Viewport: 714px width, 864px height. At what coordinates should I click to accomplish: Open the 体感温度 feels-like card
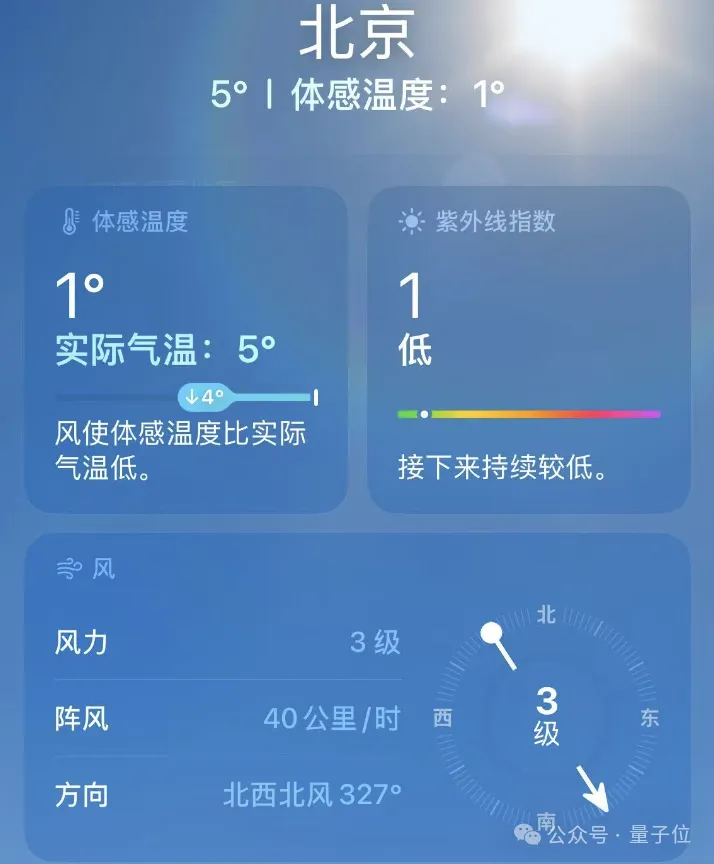186,350
